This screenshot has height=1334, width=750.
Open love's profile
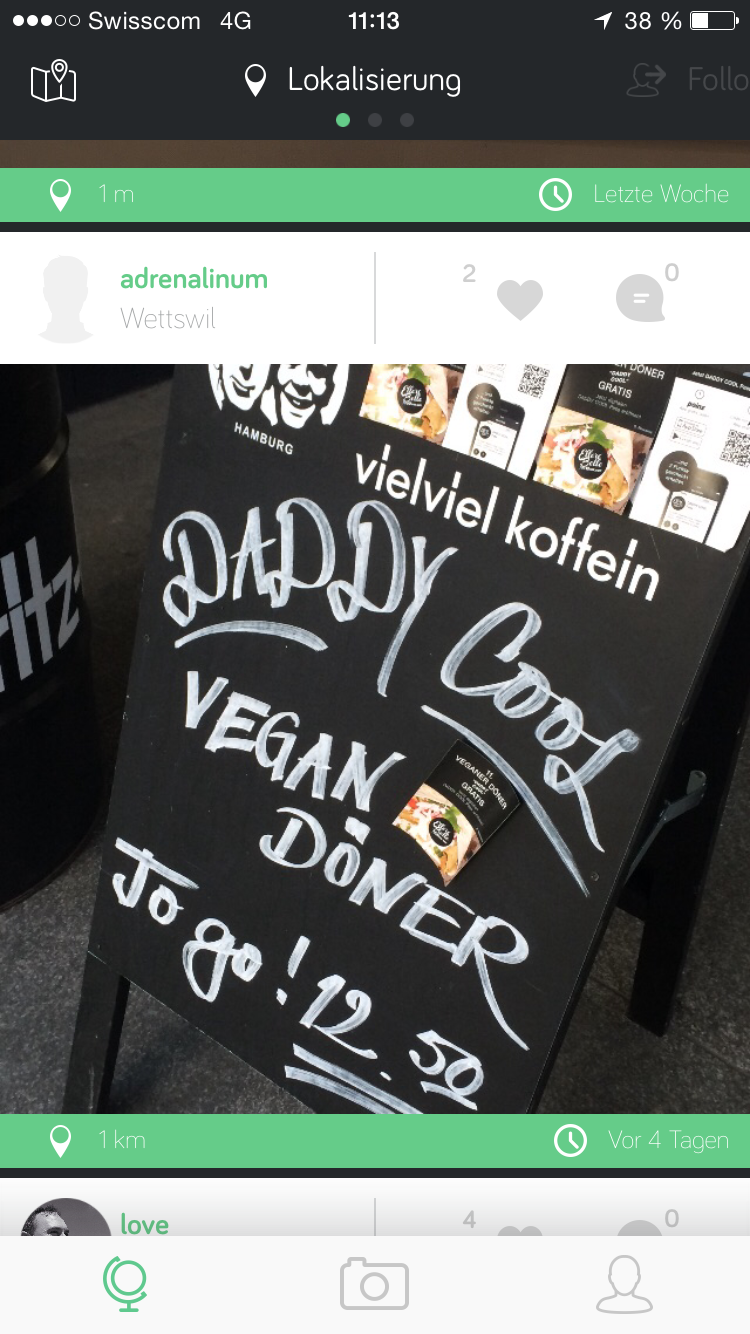(144, 1224)
